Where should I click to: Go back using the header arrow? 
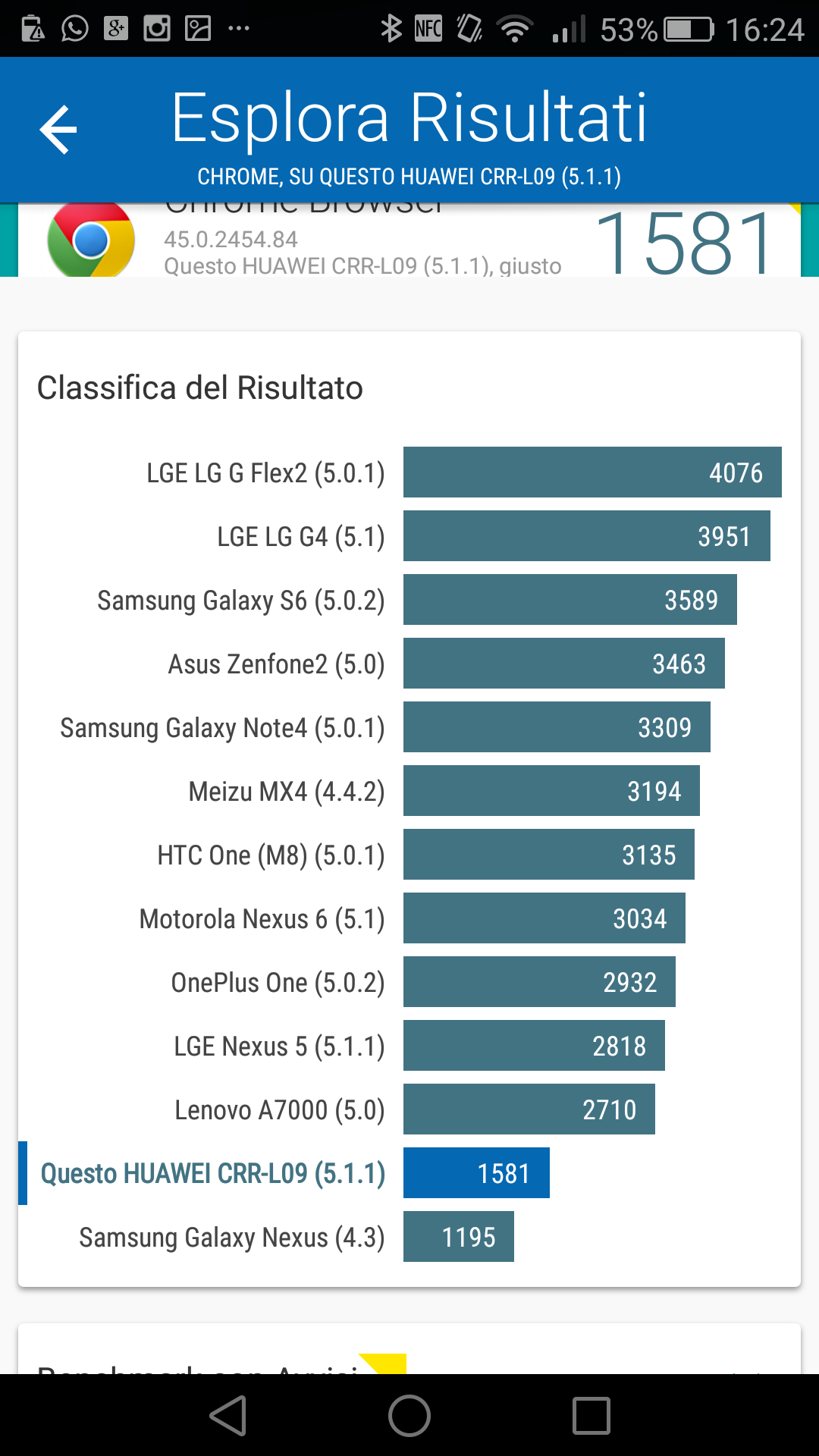(x=58, y=130)
